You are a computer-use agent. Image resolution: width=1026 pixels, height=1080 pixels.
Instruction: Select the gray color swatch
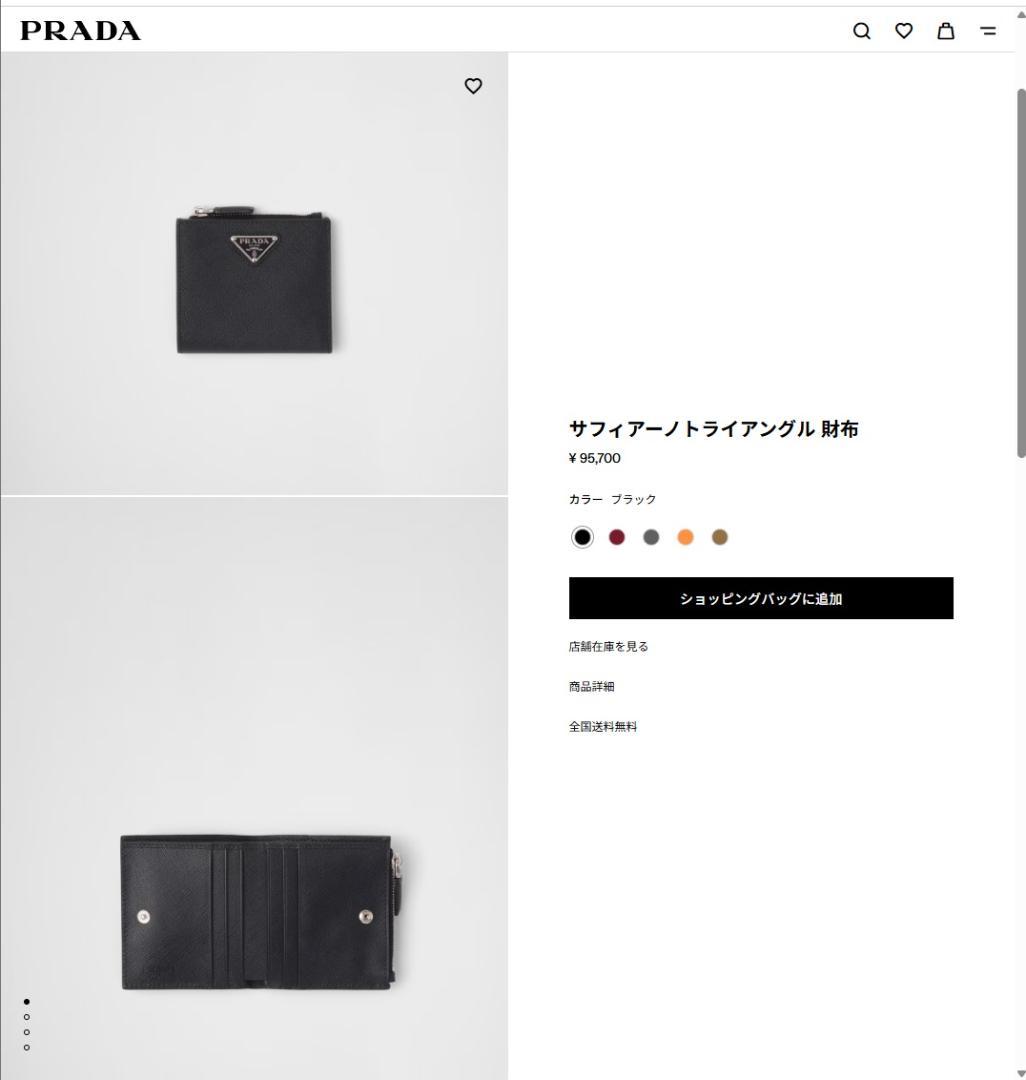point(651,537)
